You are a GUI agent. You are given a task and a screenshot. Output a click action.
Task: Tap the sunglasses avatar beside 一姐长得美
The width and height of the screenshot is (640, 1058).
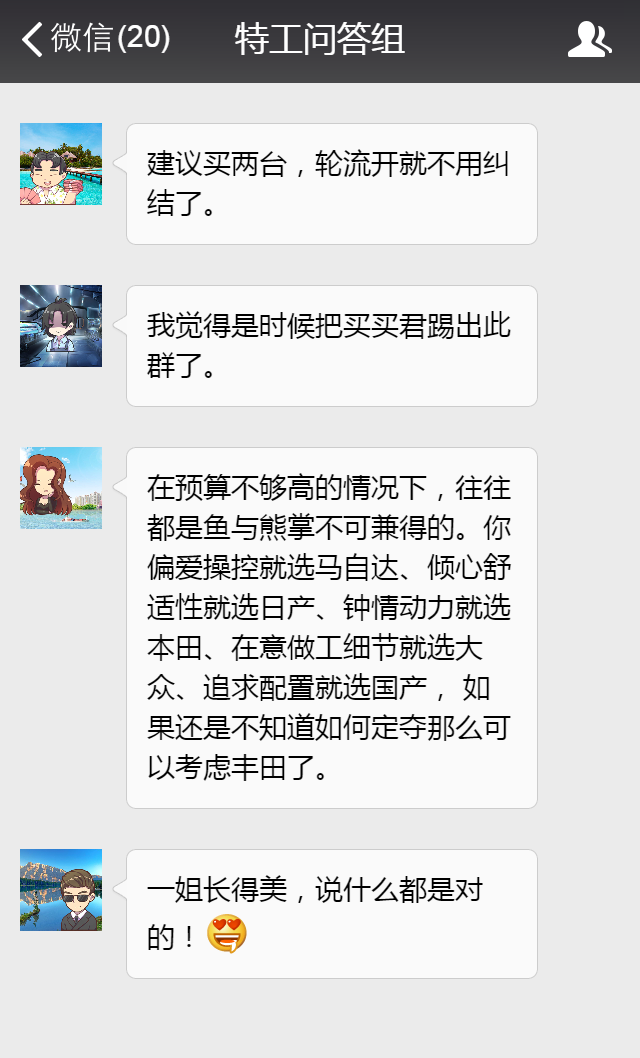[x=61, y=890]
